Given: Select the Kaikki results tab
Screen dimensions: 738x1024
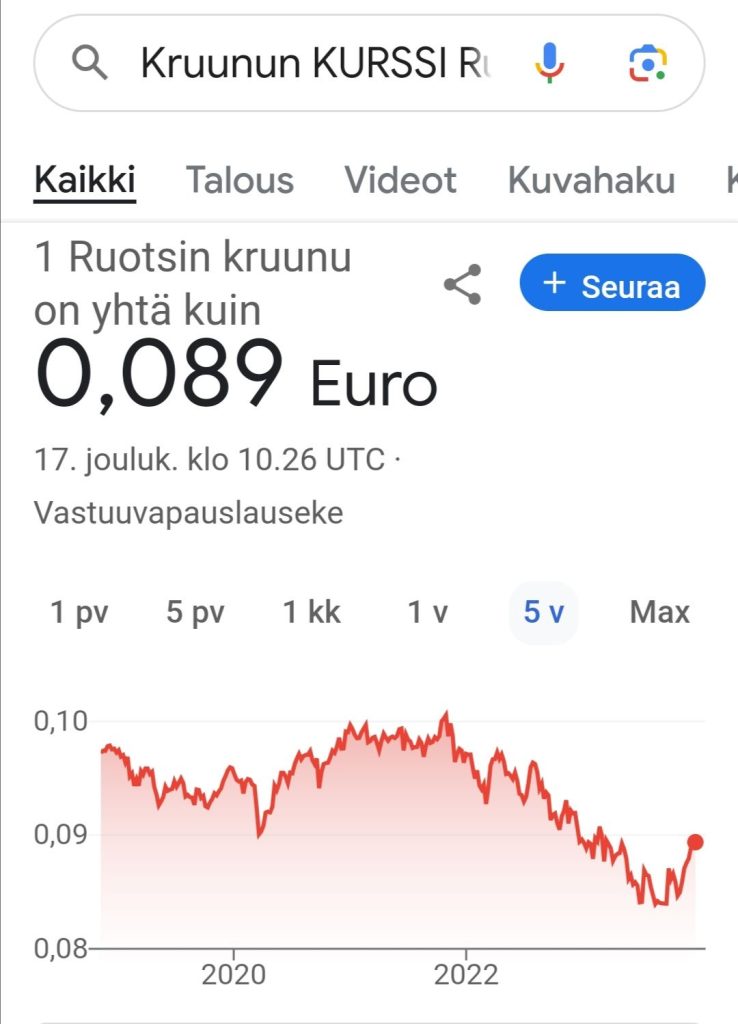Looking at the screenshot, I should [85, 180].
